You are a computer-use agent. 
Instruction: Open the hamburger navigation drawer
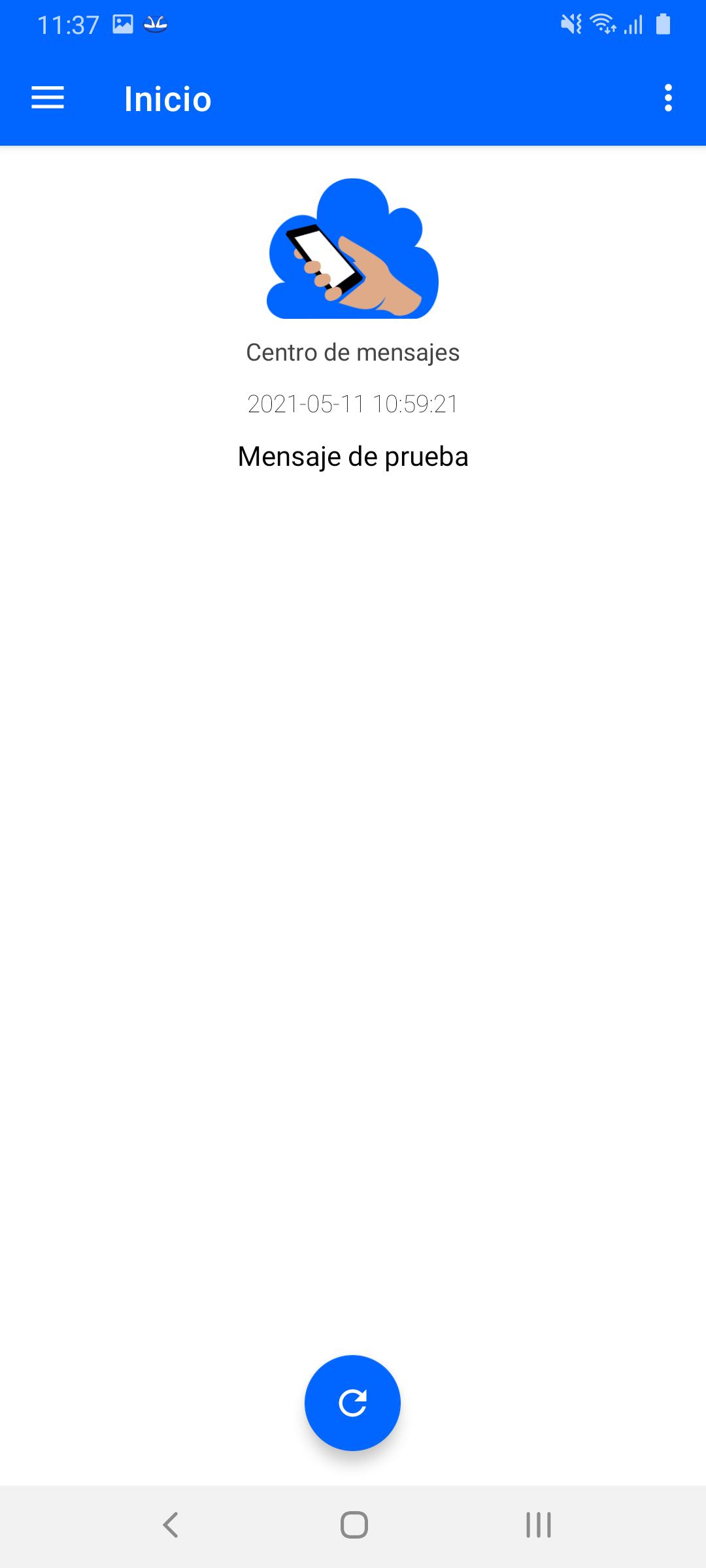(48, 98)
